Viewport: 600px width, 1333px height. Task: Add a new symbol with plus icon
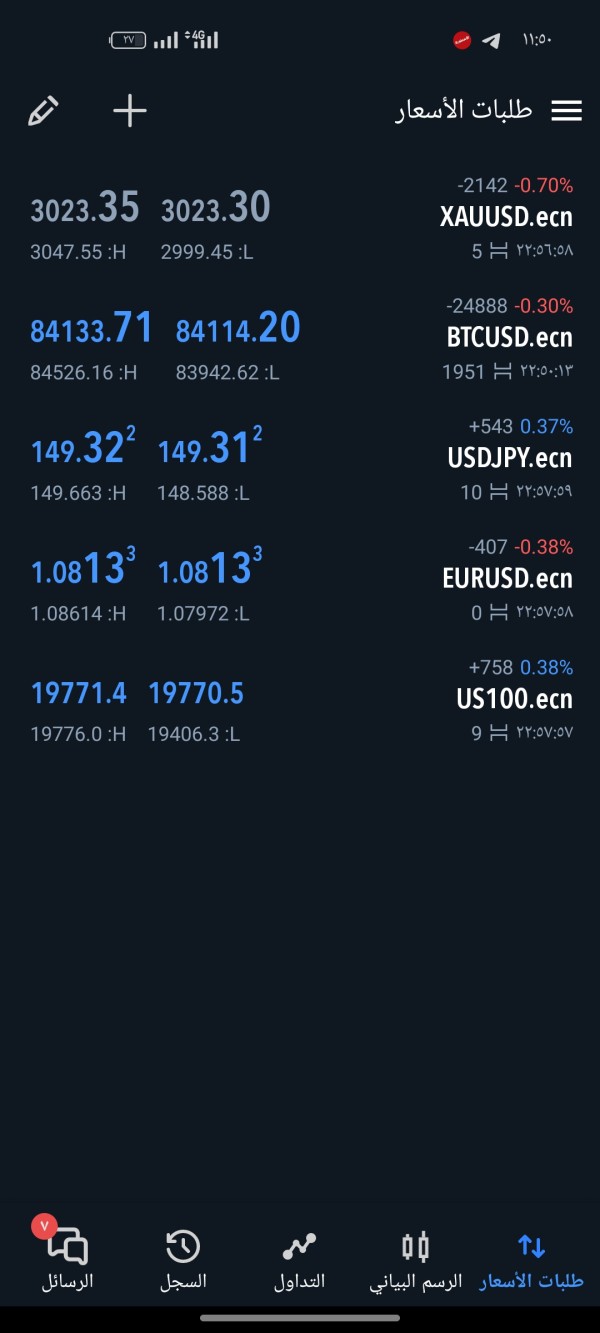coord(130,111)
